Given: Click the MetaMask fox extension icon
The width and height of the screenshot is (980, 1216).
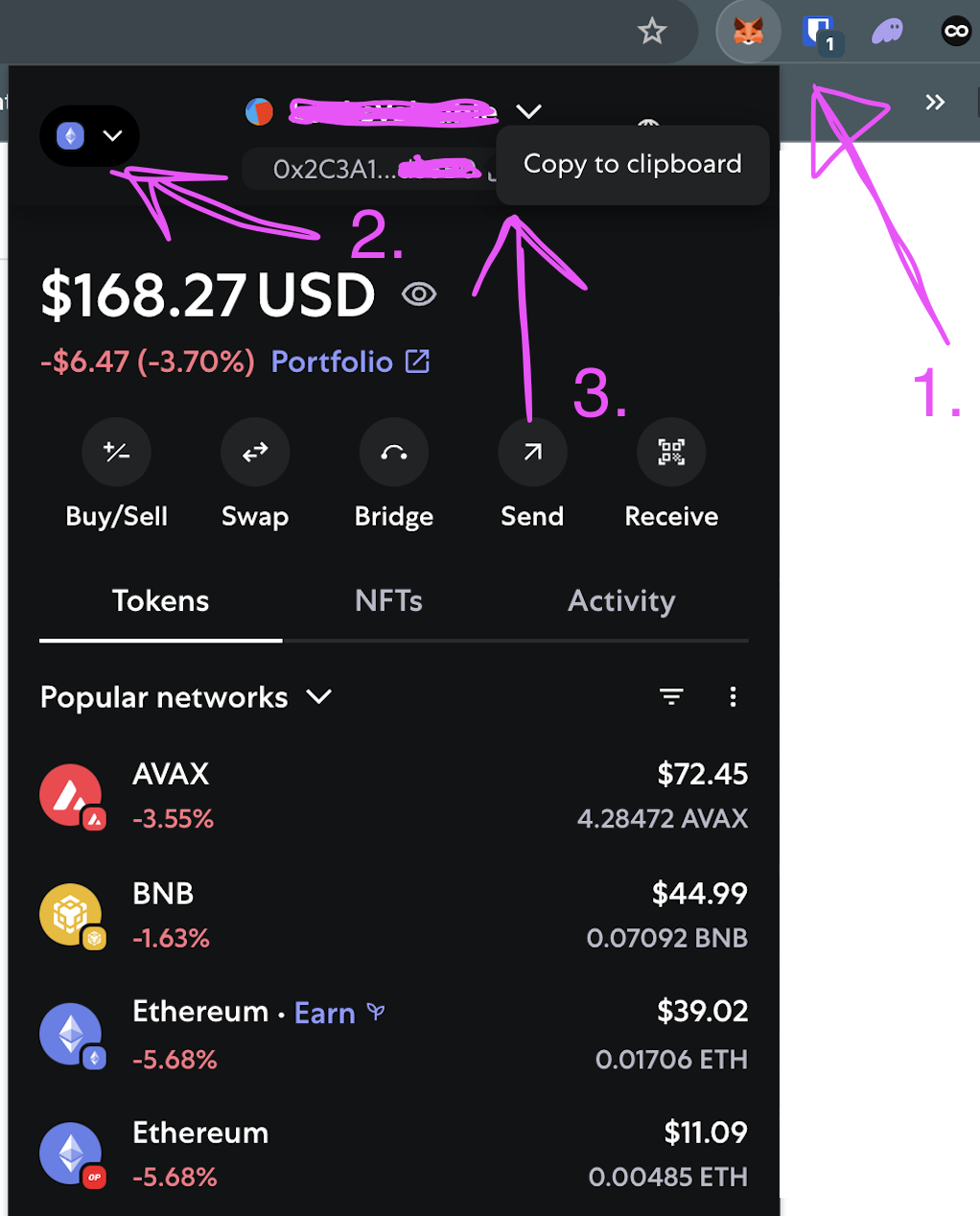Looking at the screenshot, I should point(748,33).
